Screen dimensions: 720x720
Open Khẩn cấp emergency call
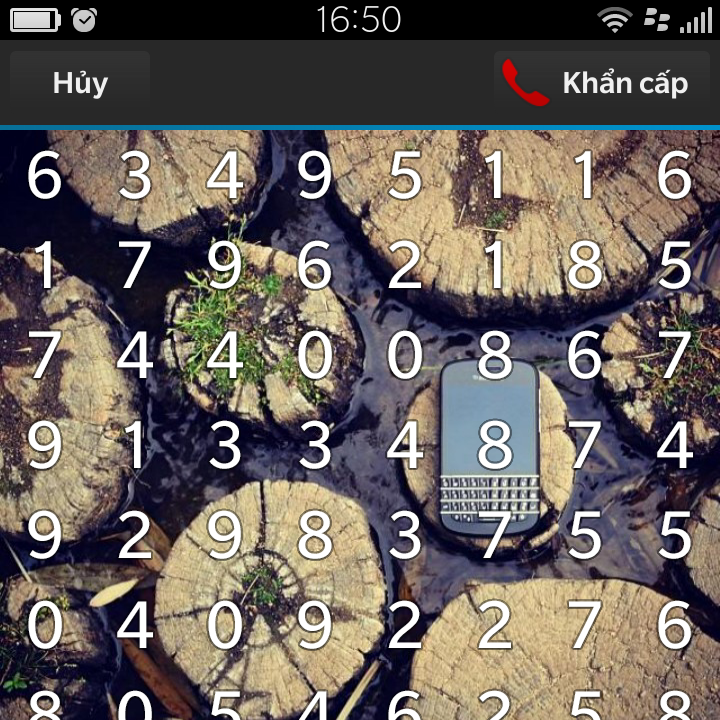click(x=600, y=83)
